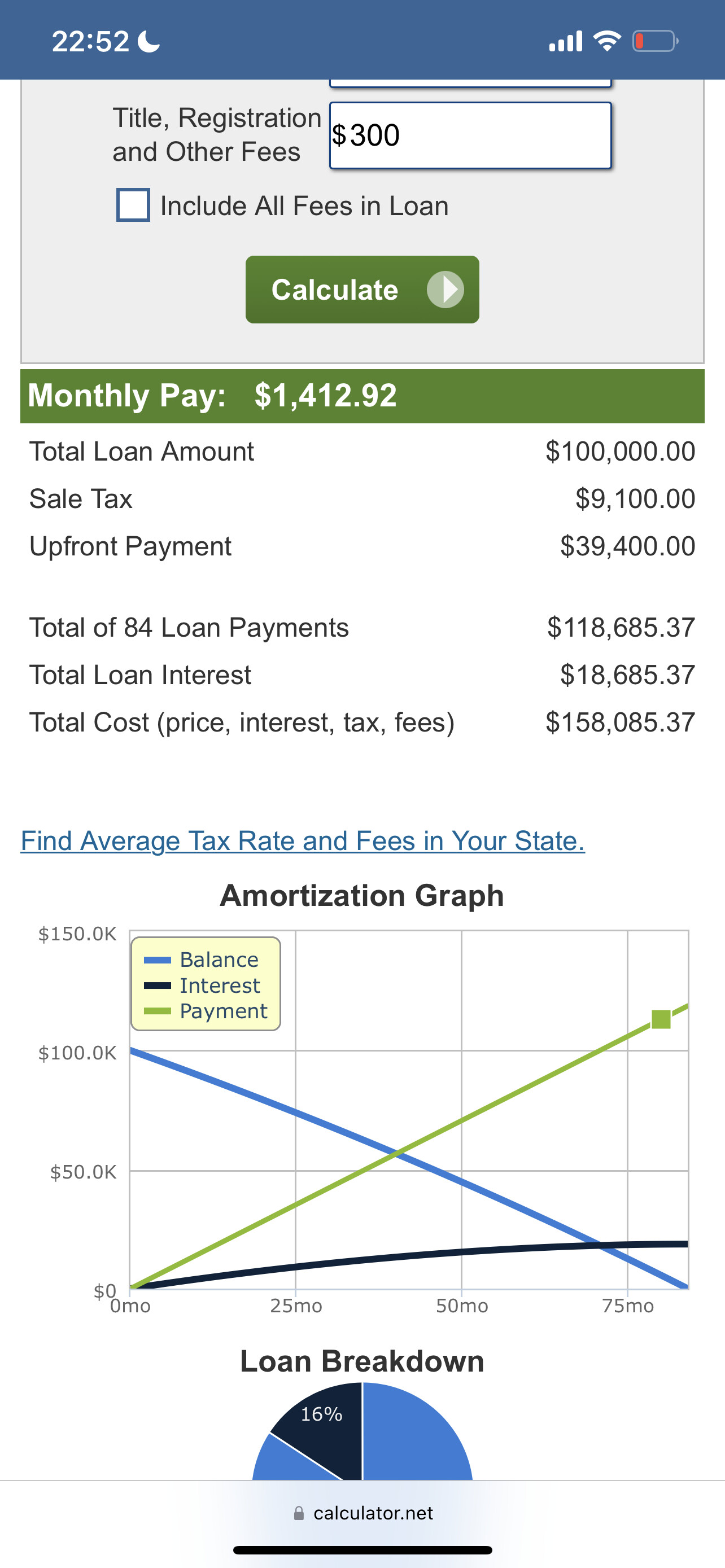Edit the Title, Registration and Other Fees field
The width and height of the screenshot is (725, 1568).
pos(470,135)
